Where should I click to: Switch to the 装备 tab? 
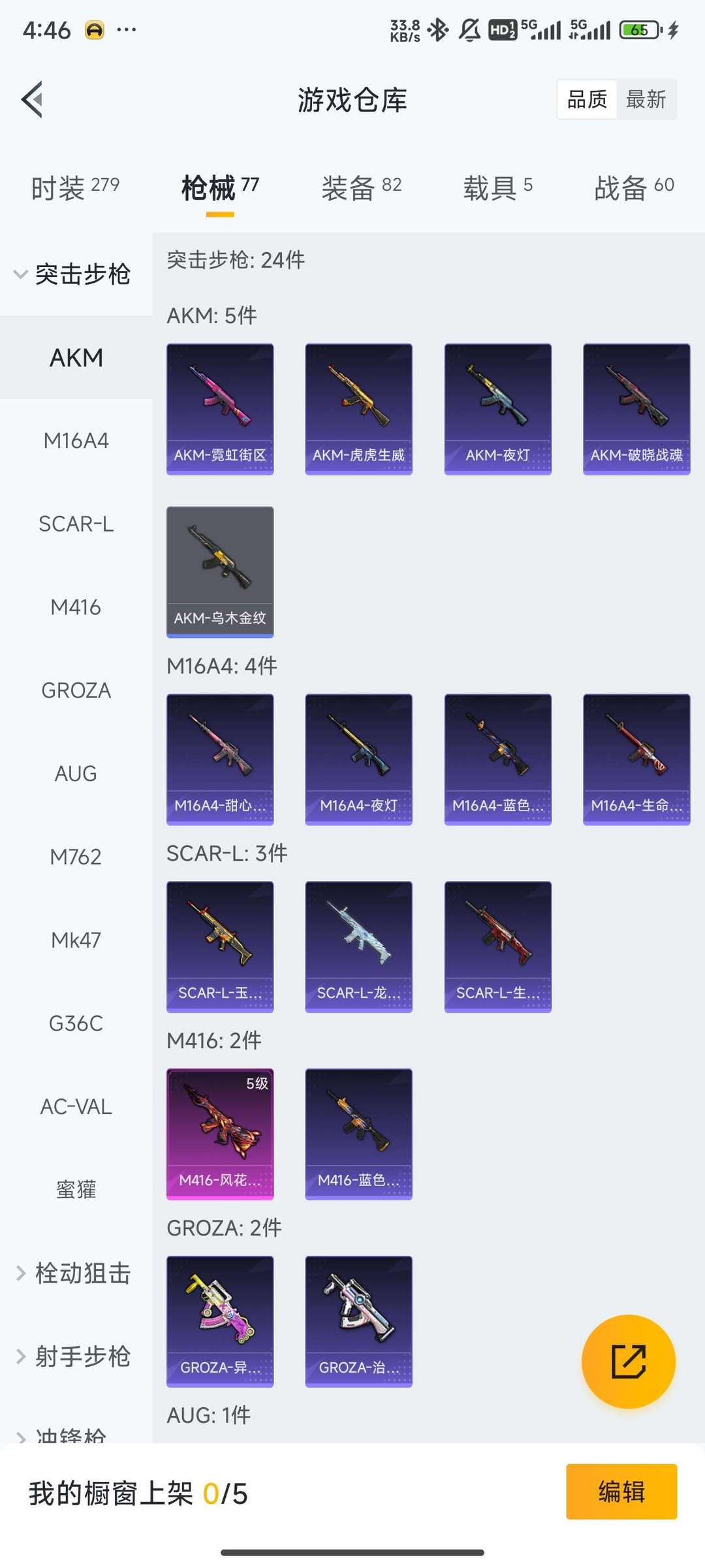pos(361,187)
